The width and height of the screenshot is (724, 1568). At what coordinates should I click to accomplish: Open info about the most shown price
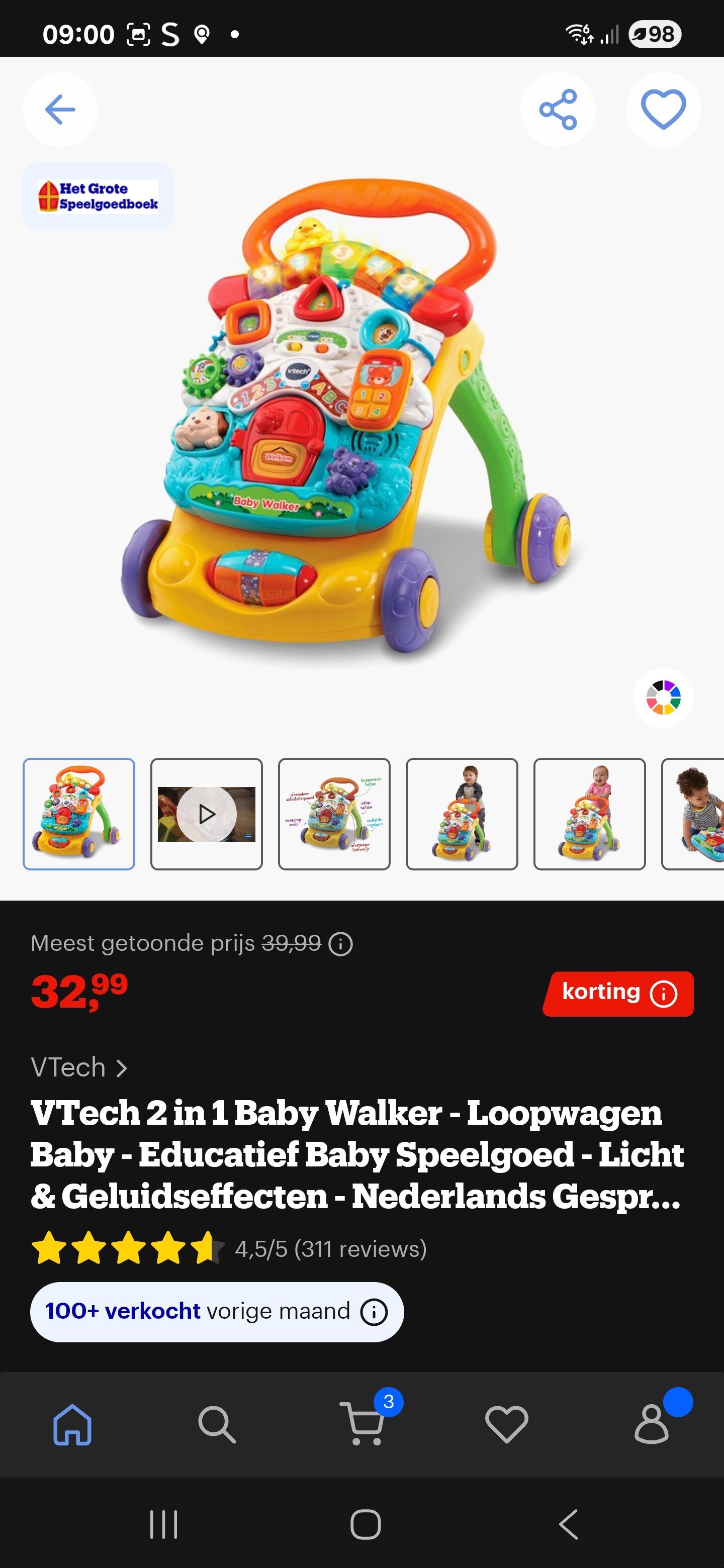tap(340, 944)
